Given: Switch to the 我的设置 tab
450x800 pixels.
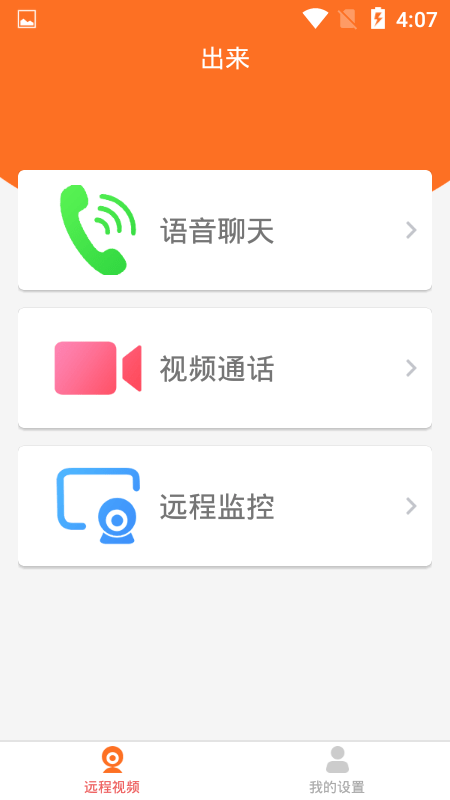Looking at the screenshot, I should tap(337, 770).
